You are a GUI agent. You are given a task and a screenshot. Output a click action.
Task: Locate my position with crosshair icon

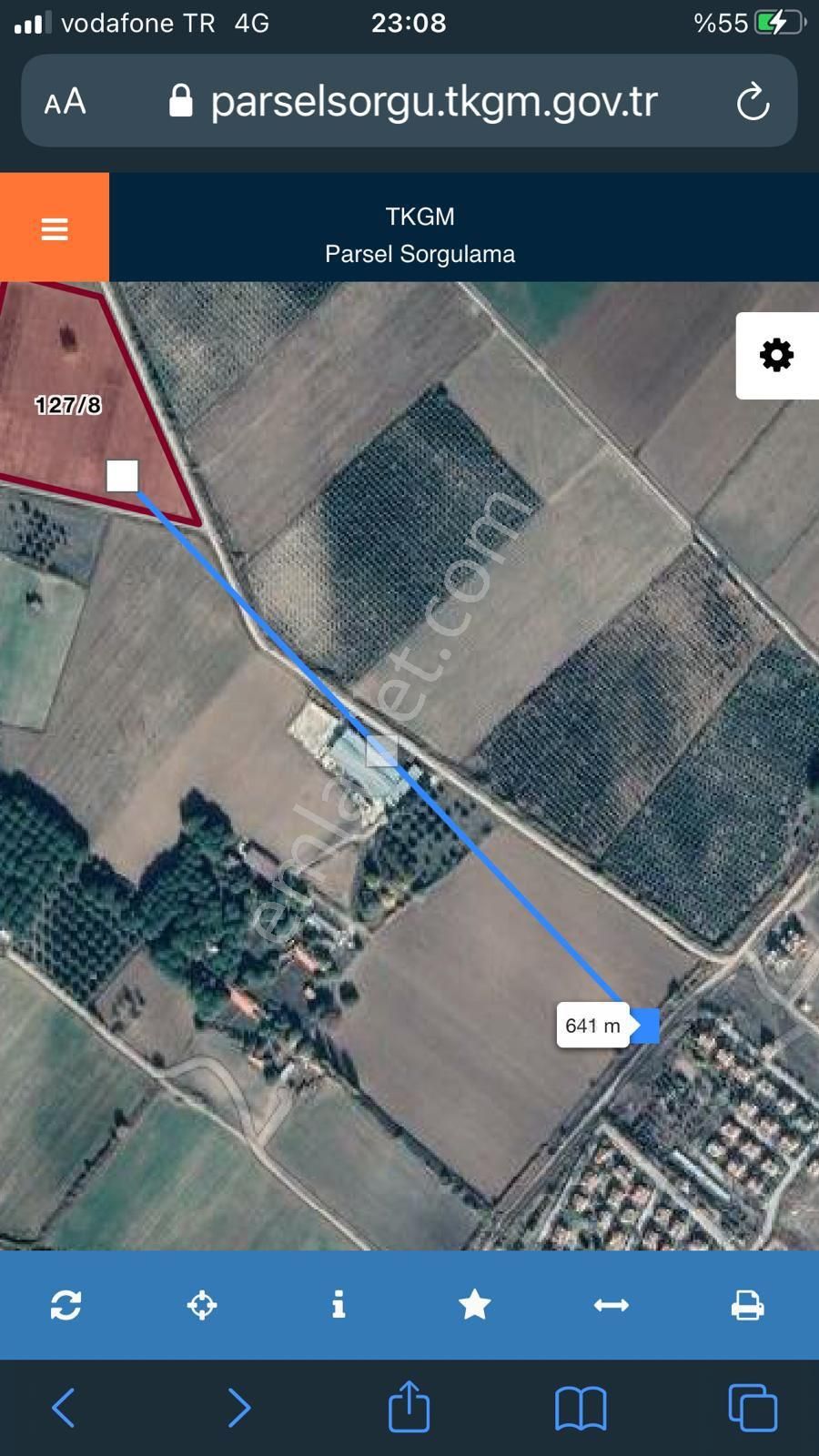[202, 1305]
